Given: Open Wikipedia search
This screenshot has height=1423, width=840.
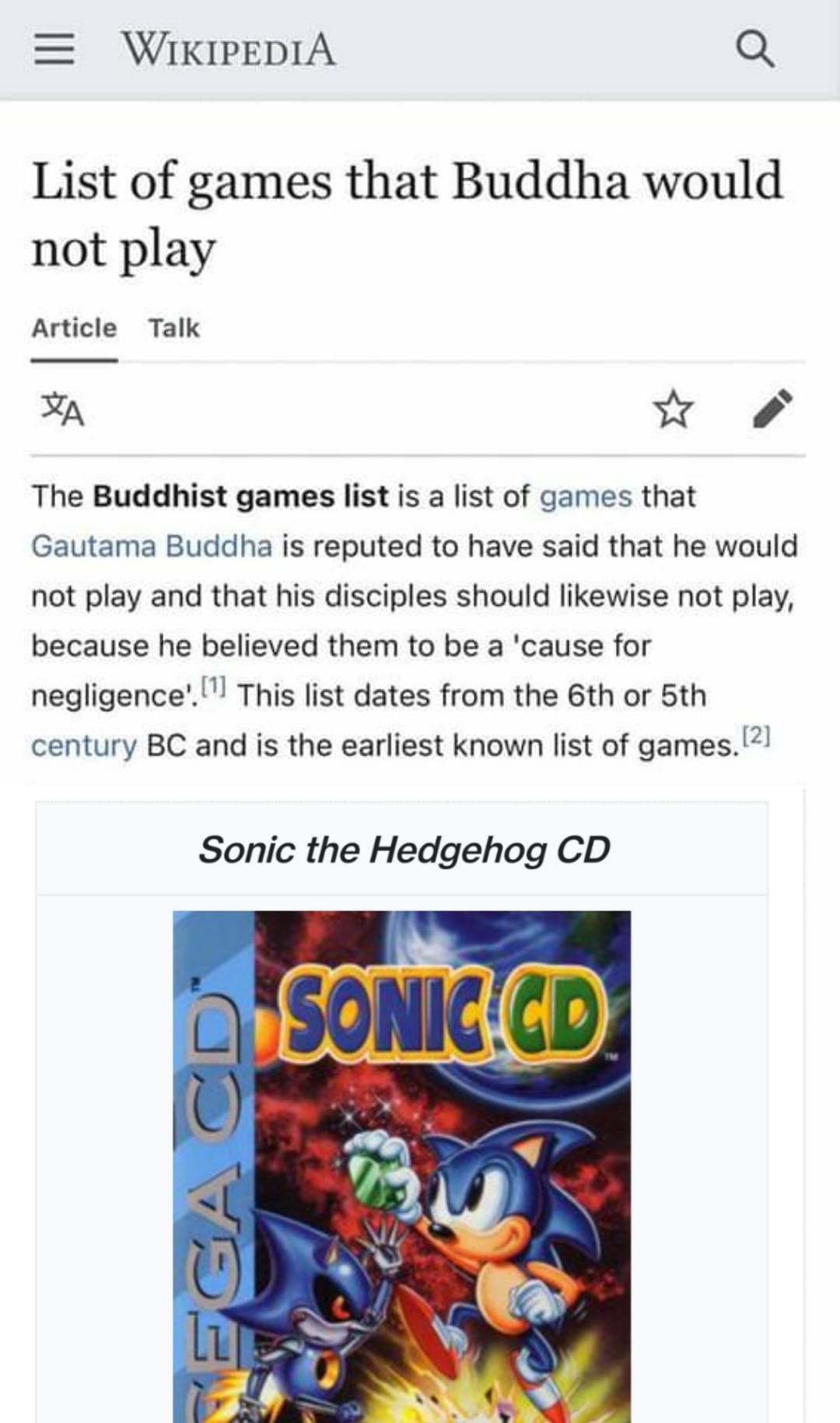Looking at the screenshot, I should [x=754, y=50].
